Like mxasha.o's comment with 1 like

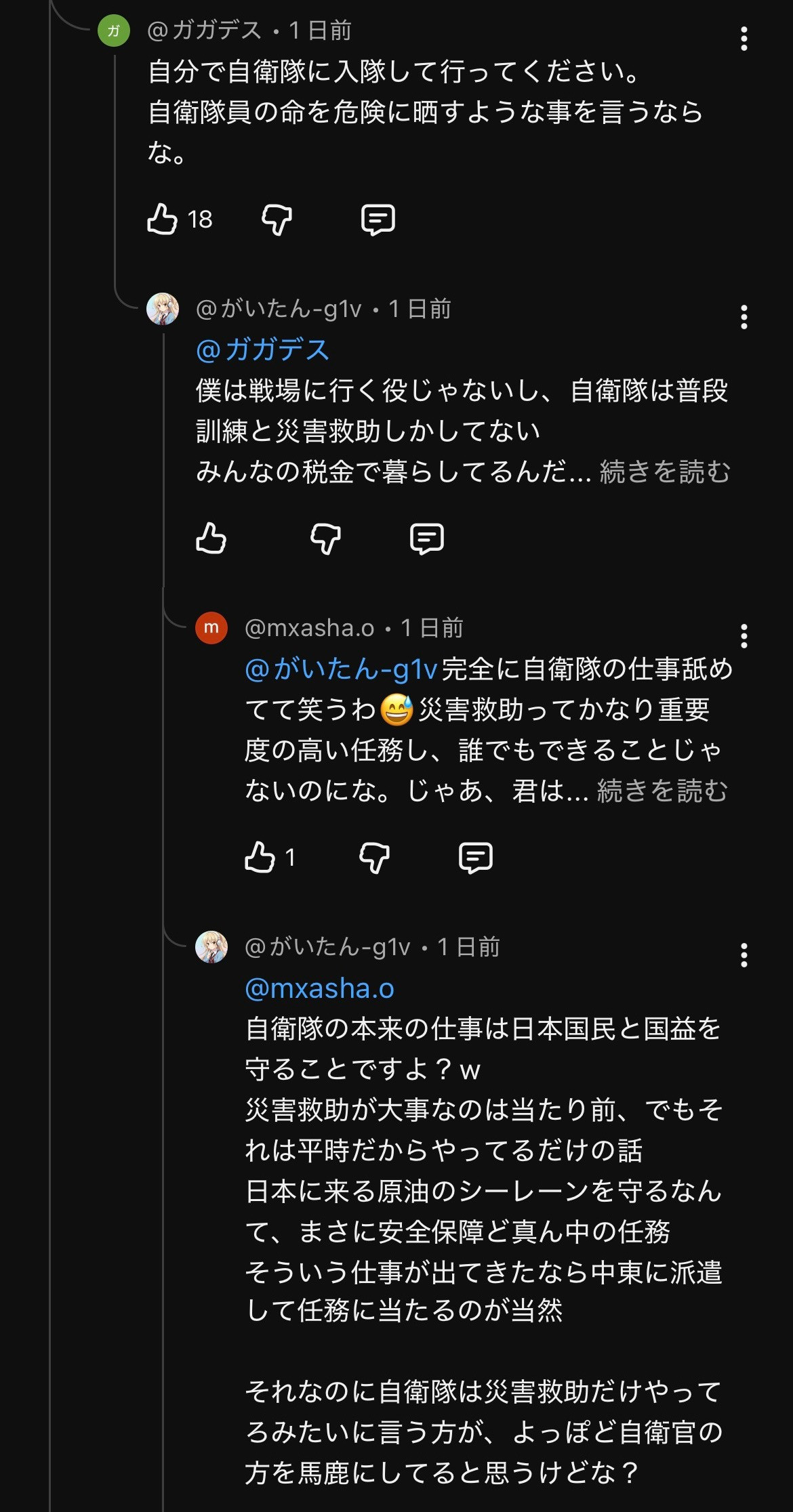coord(260,858)
